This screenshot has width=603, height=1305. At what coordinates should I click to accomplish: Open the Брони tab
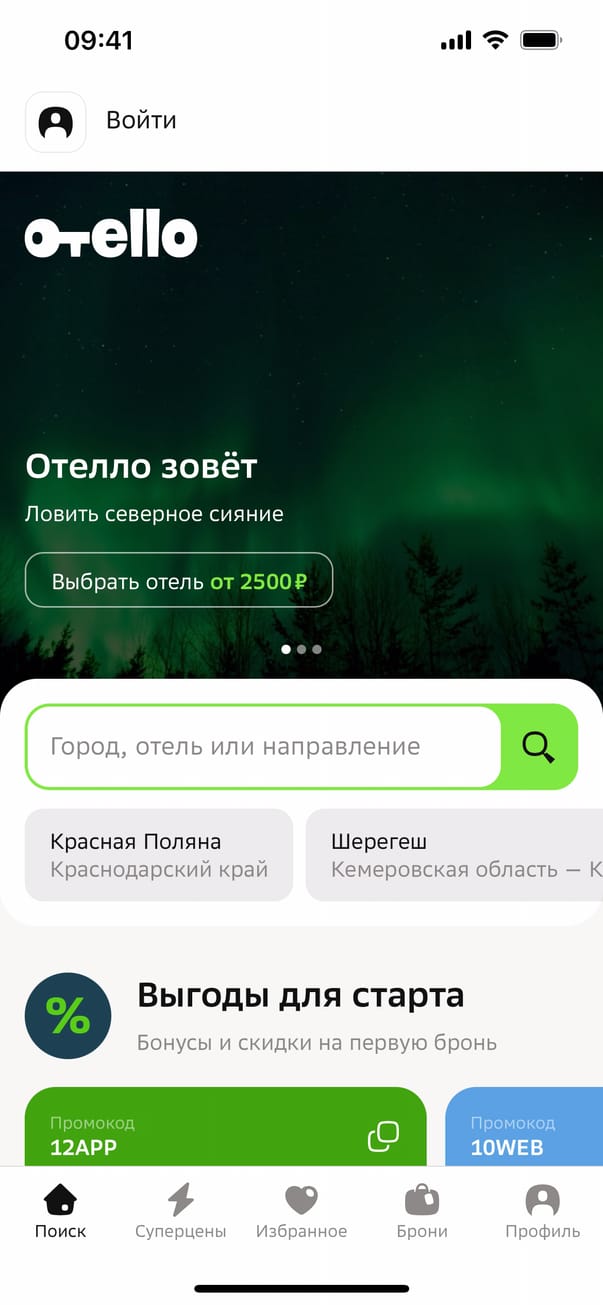pos(422,1212)
